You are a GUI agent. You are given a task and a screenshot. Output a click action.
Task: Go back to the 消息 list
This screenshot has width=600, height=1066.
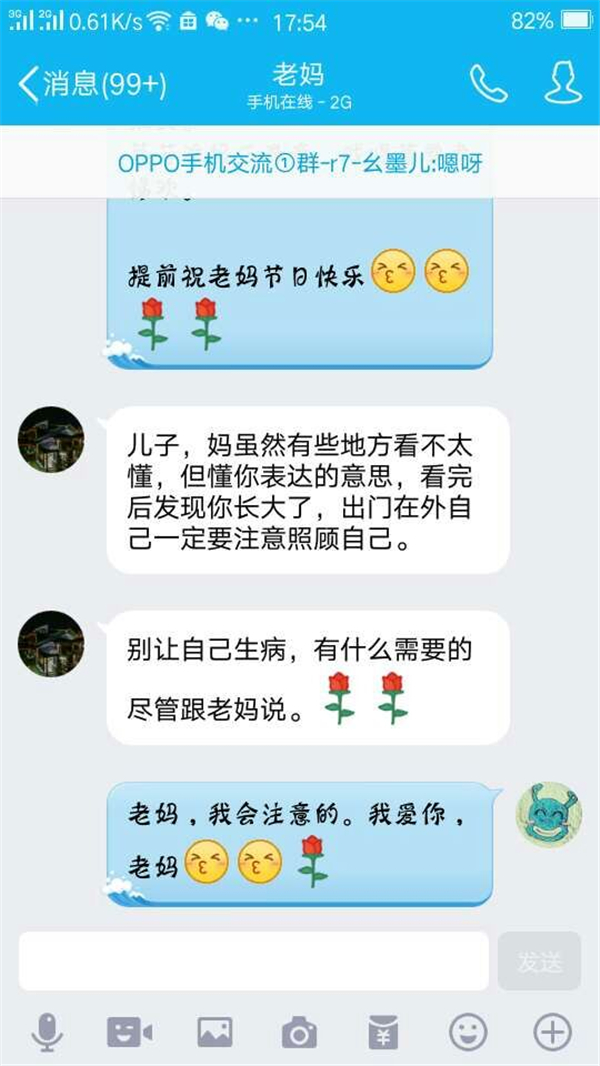pos(90,84)
